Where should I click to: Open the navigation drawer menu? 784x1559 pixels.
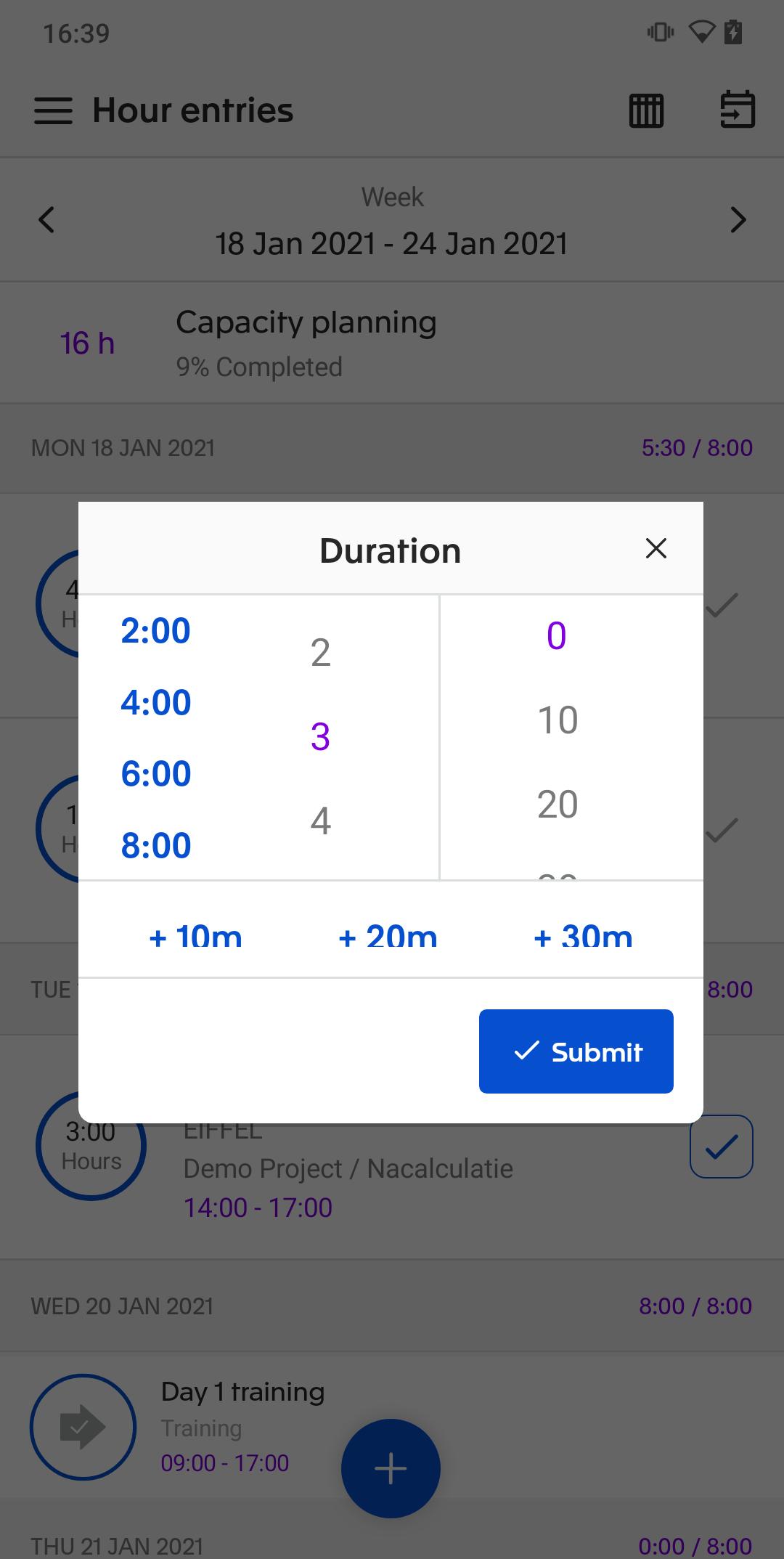coord(53,110)
